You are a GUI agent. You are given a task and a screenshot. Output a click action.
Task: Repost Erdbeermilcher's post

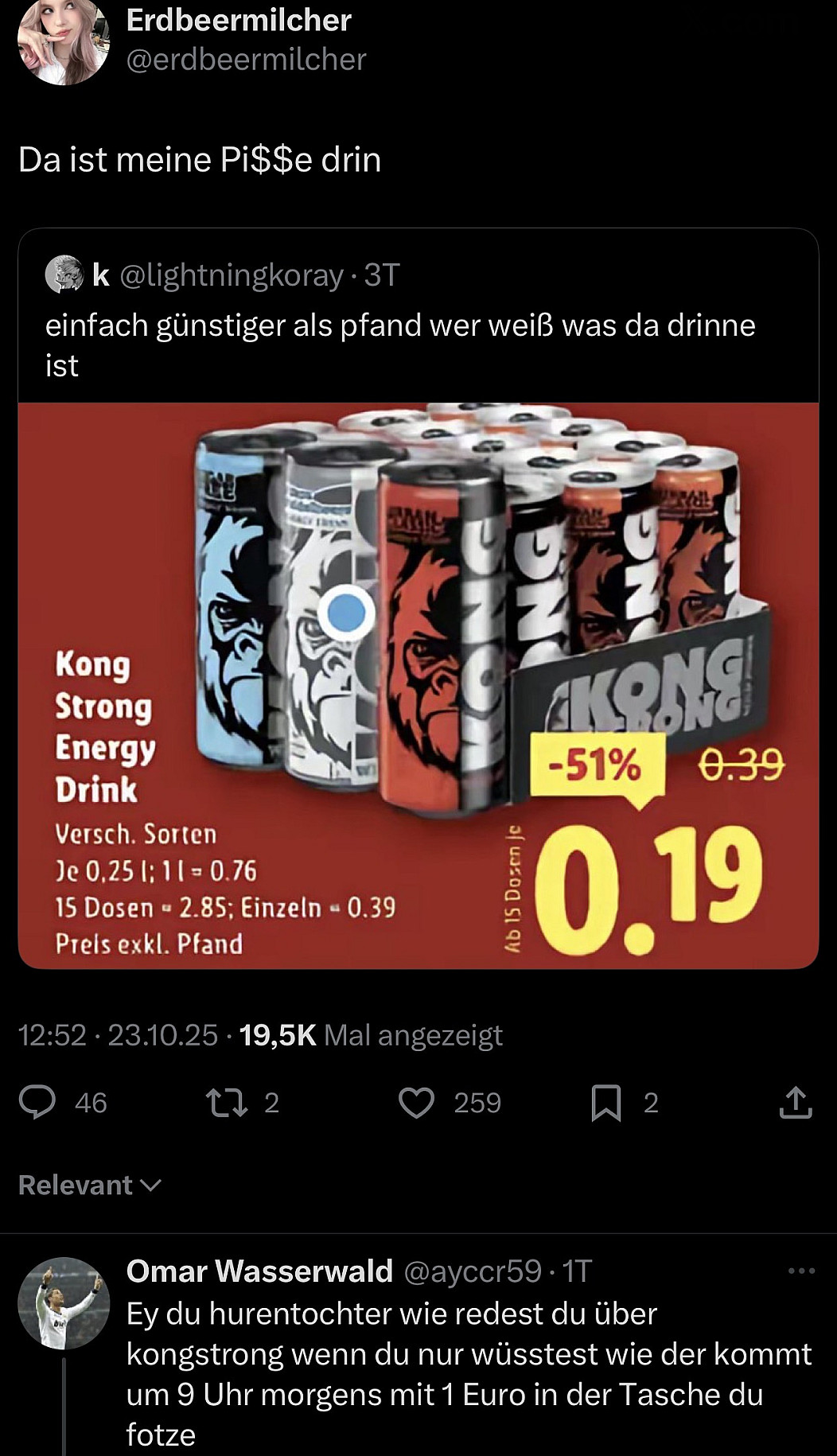pyautogui.click(x=227, y=1103)
